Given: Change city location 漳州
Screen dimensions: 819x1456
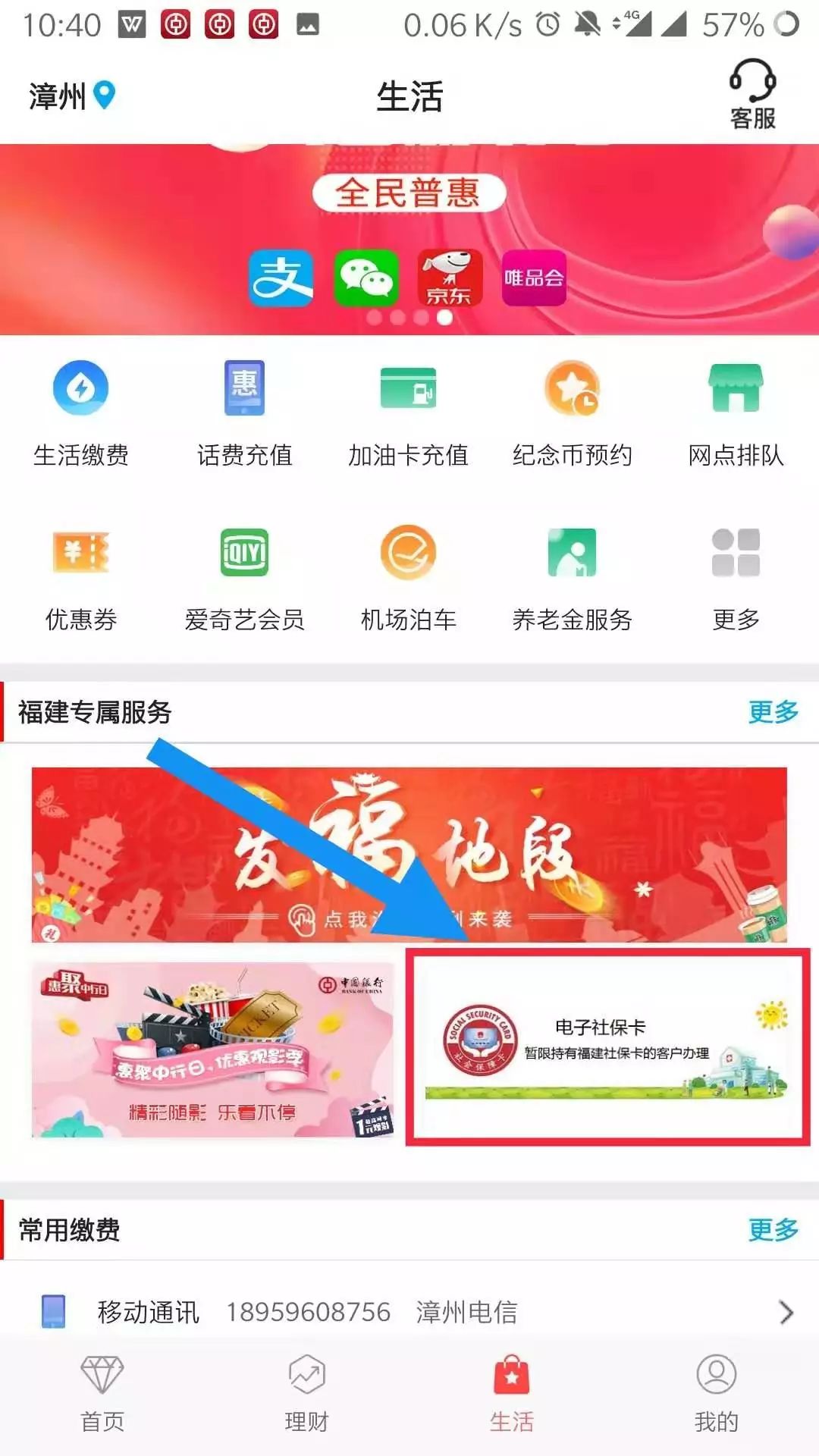Looking at the screenshot, I should (x=71, y=96).
